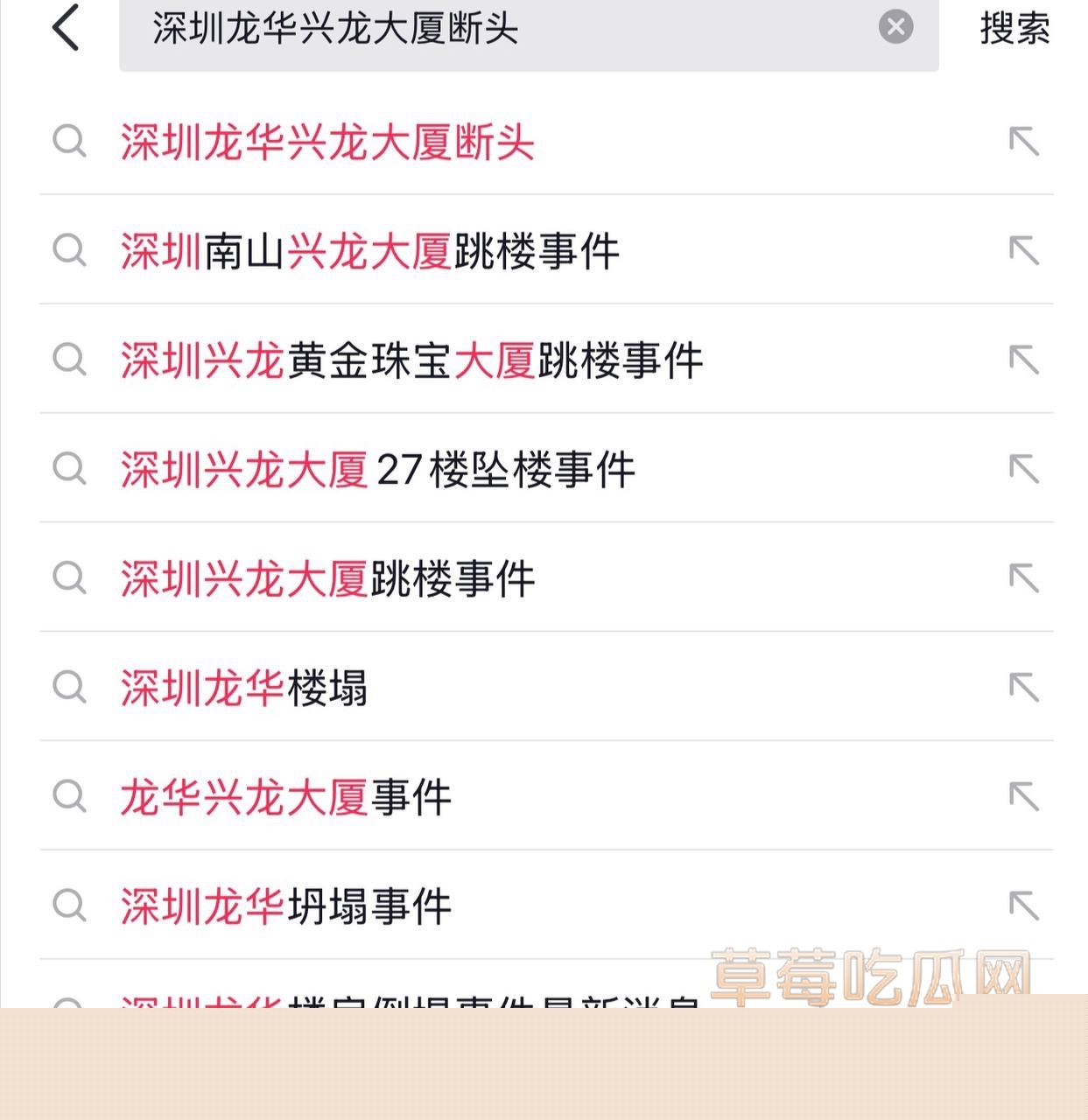Open suggestion 深圳龙华坍塌事件
Viewport: 1088px width, 1120px height.
click(x=285, y=906)
